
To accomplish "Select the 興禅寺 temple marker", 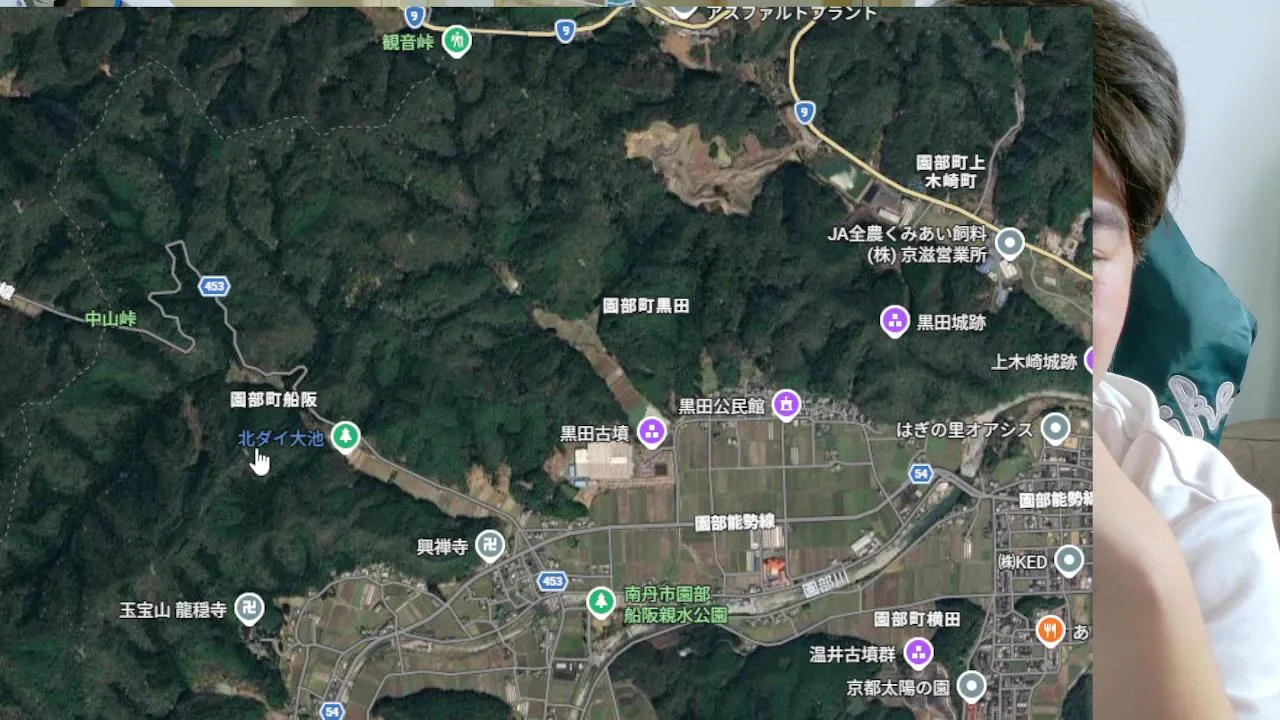I will point(489,545).
